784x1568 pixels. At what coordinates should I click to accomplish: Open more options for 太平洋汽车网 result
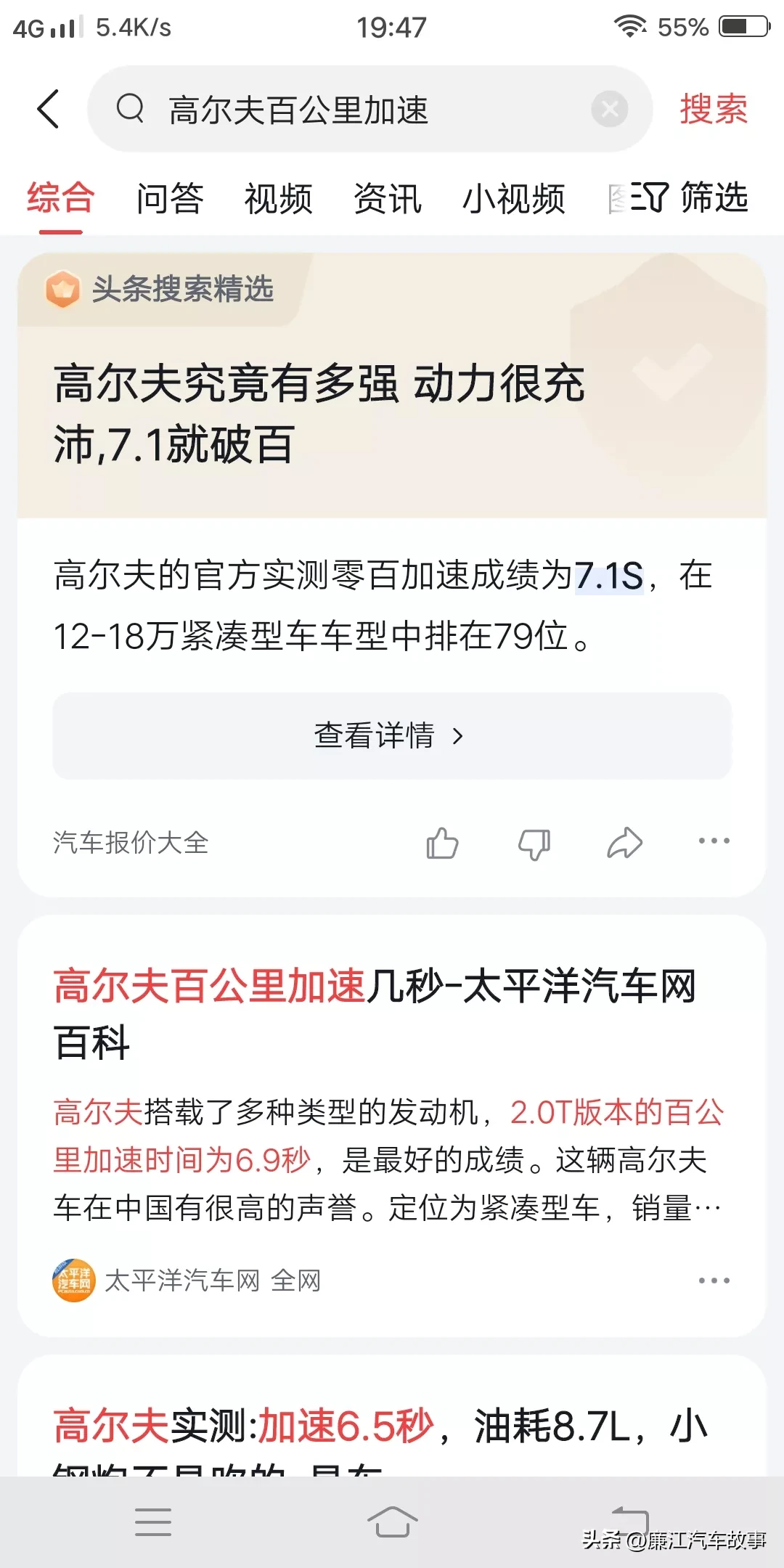coord(714,1281)
